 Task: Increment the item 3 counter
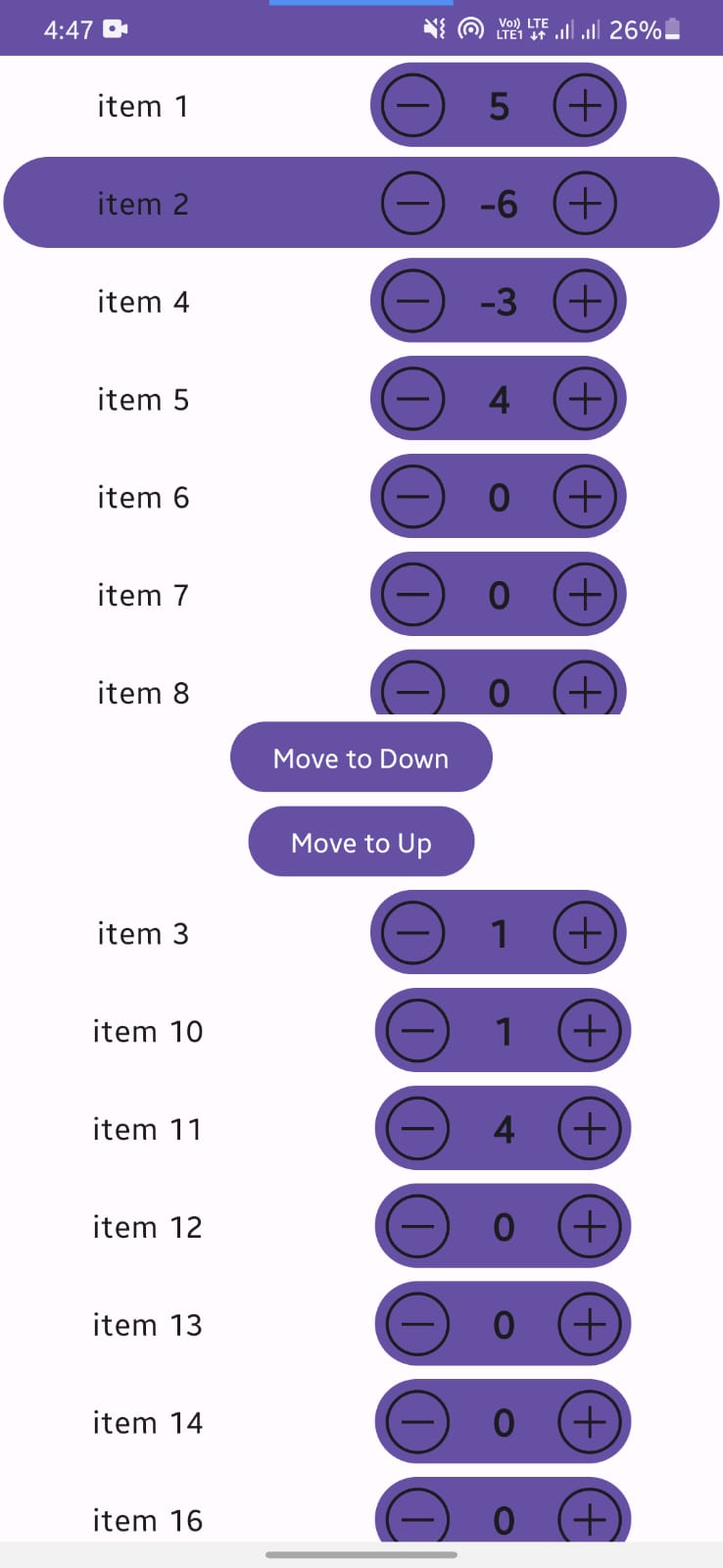click(x=585, y=933)
